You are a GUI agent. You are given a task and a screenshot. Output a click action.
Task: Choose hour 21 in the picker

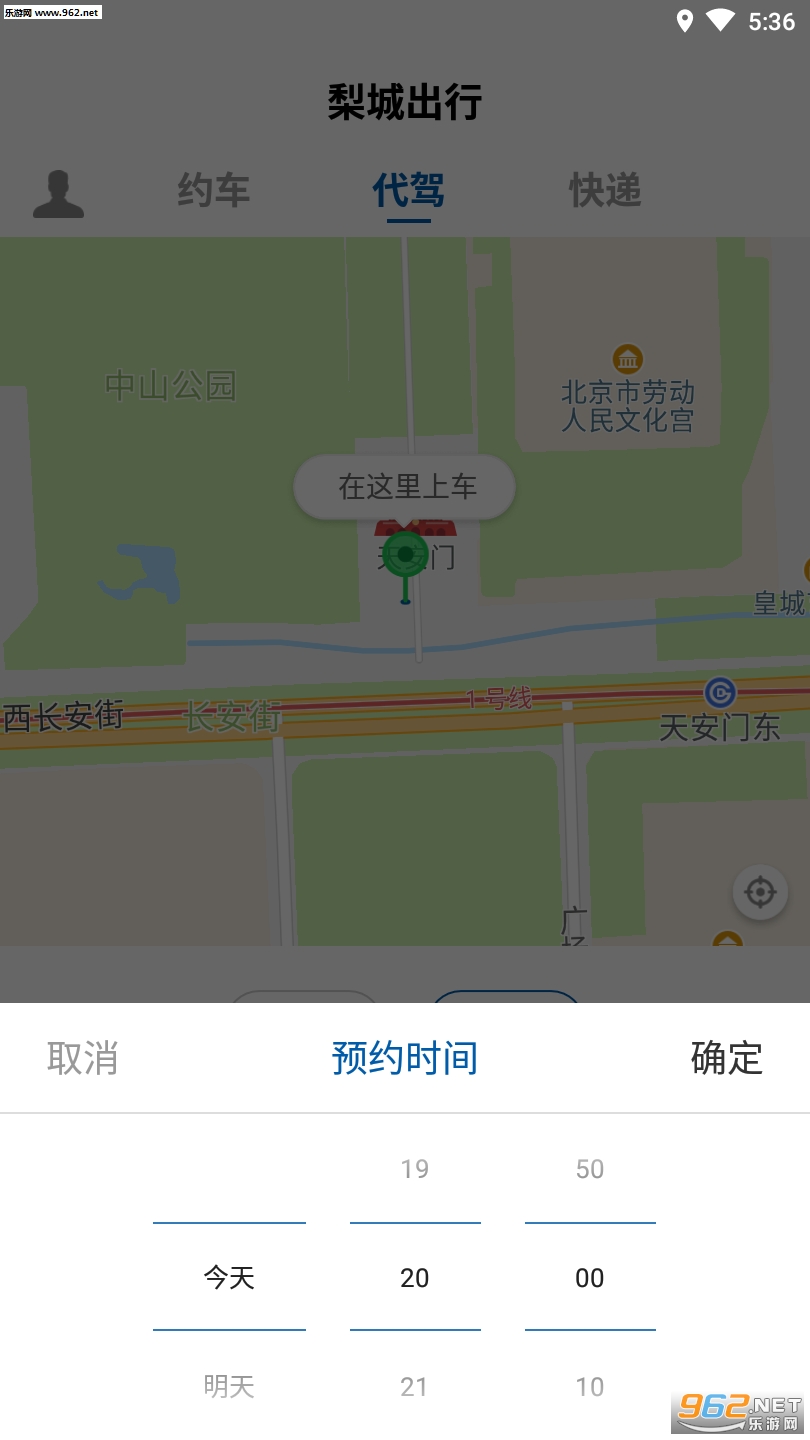pos(414,1386)
